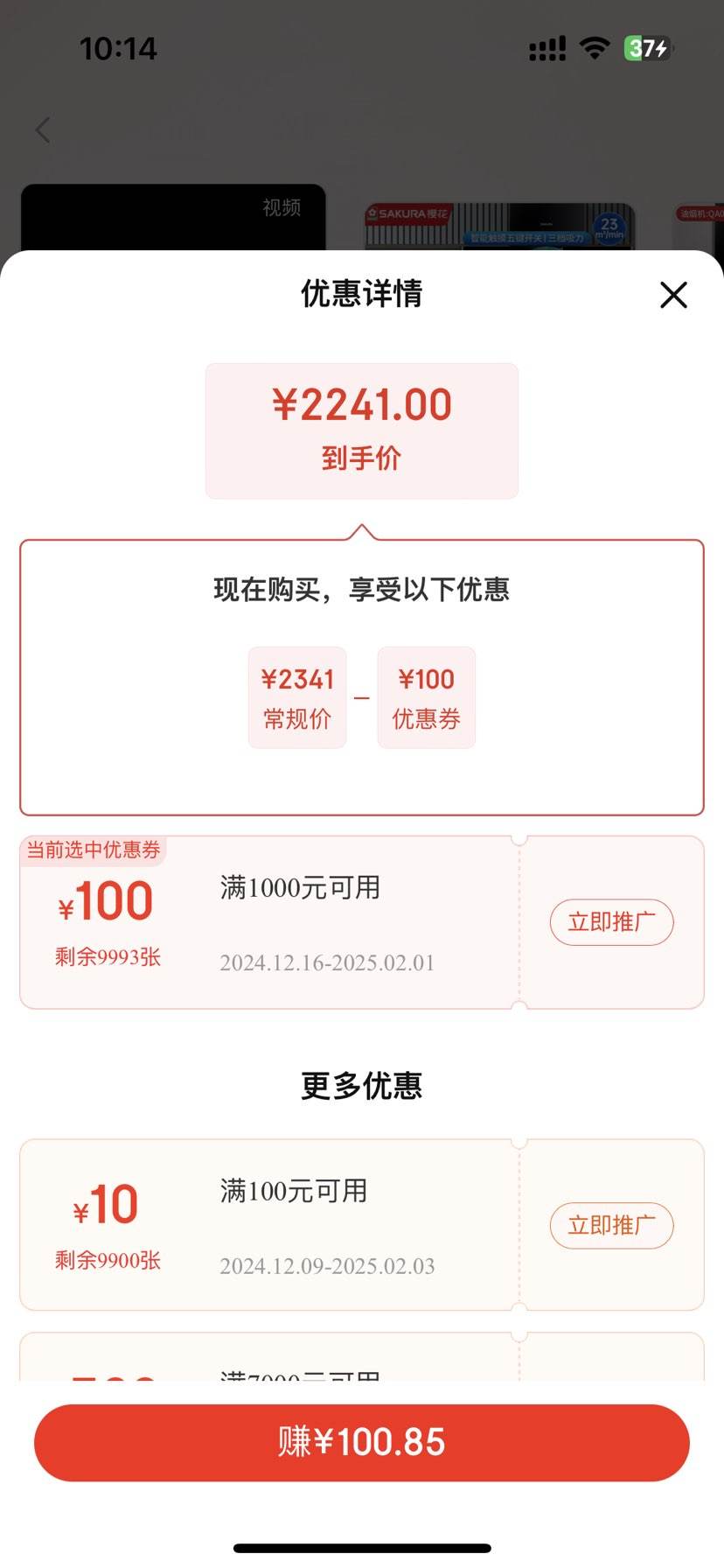The height and width of the screenshot is (1568, 724).
Task: Tap the 10:14 clock in the status bar
Action: [x=120, y=50]
